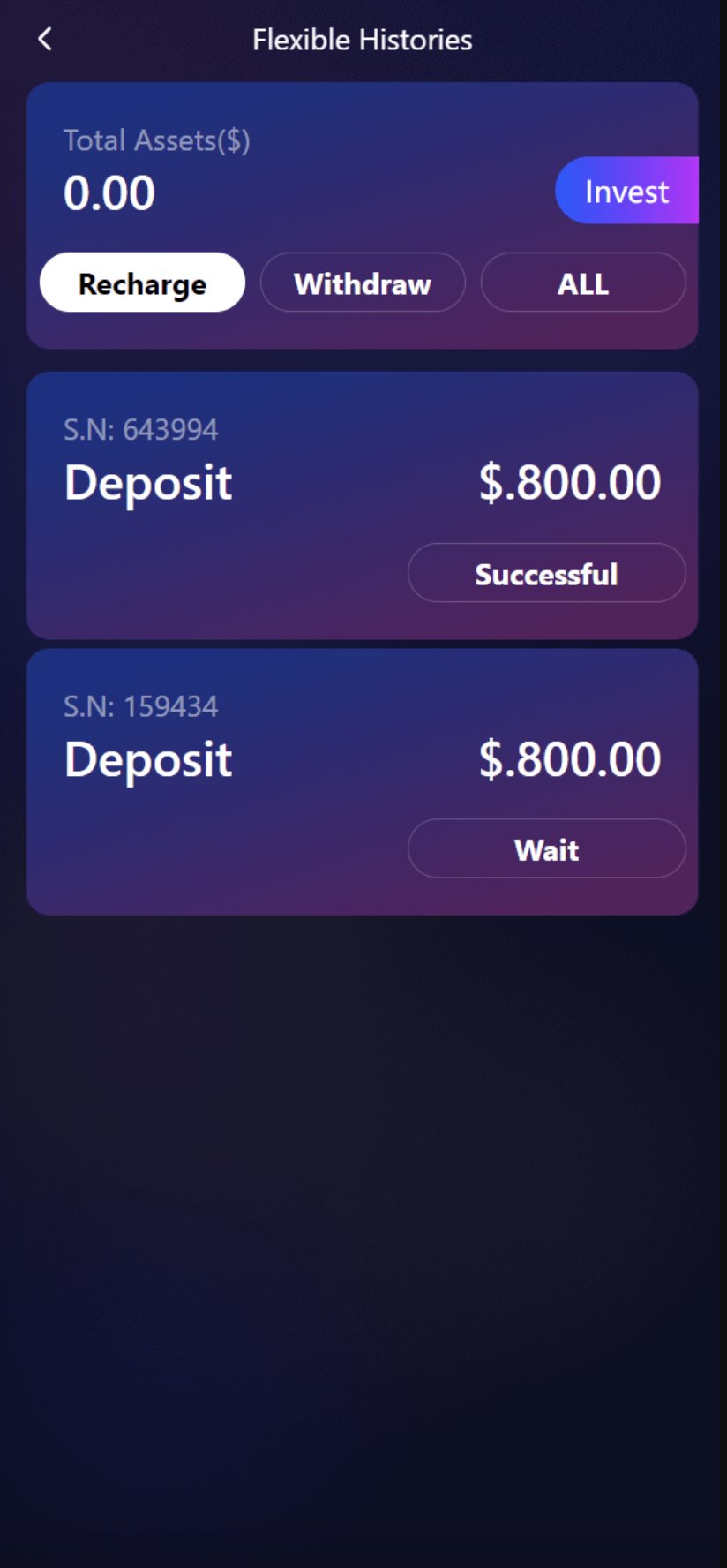Tap the Wait status button
The height and width of the screenshot is (1568, 727).
click(x=546, y=849)
